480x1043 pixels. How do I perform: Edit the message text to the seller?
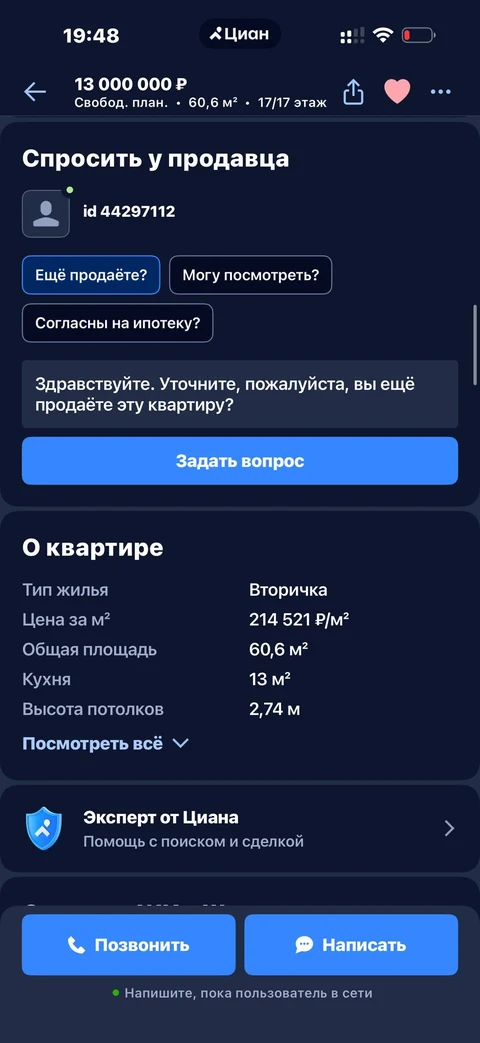tap(240, 394)
